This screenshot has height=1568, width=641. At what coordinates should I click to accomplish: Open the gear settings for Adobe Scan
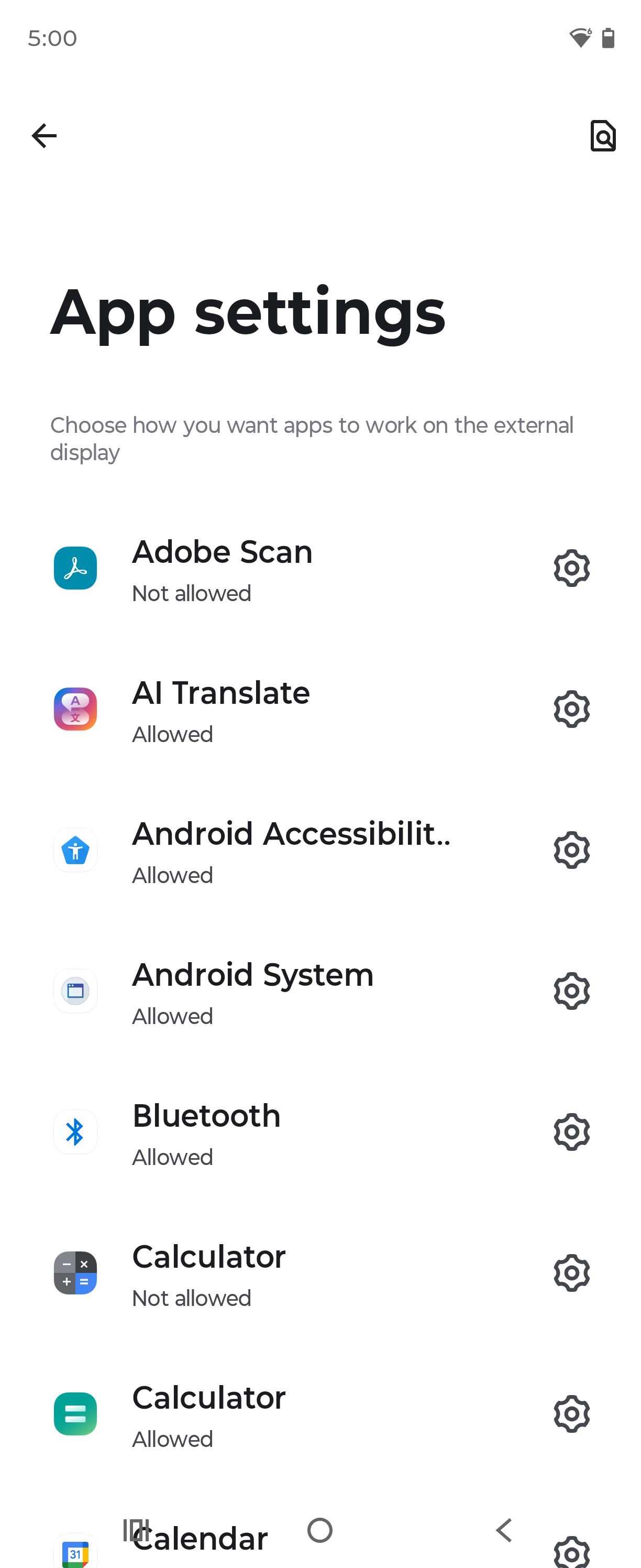pos(572,569)
